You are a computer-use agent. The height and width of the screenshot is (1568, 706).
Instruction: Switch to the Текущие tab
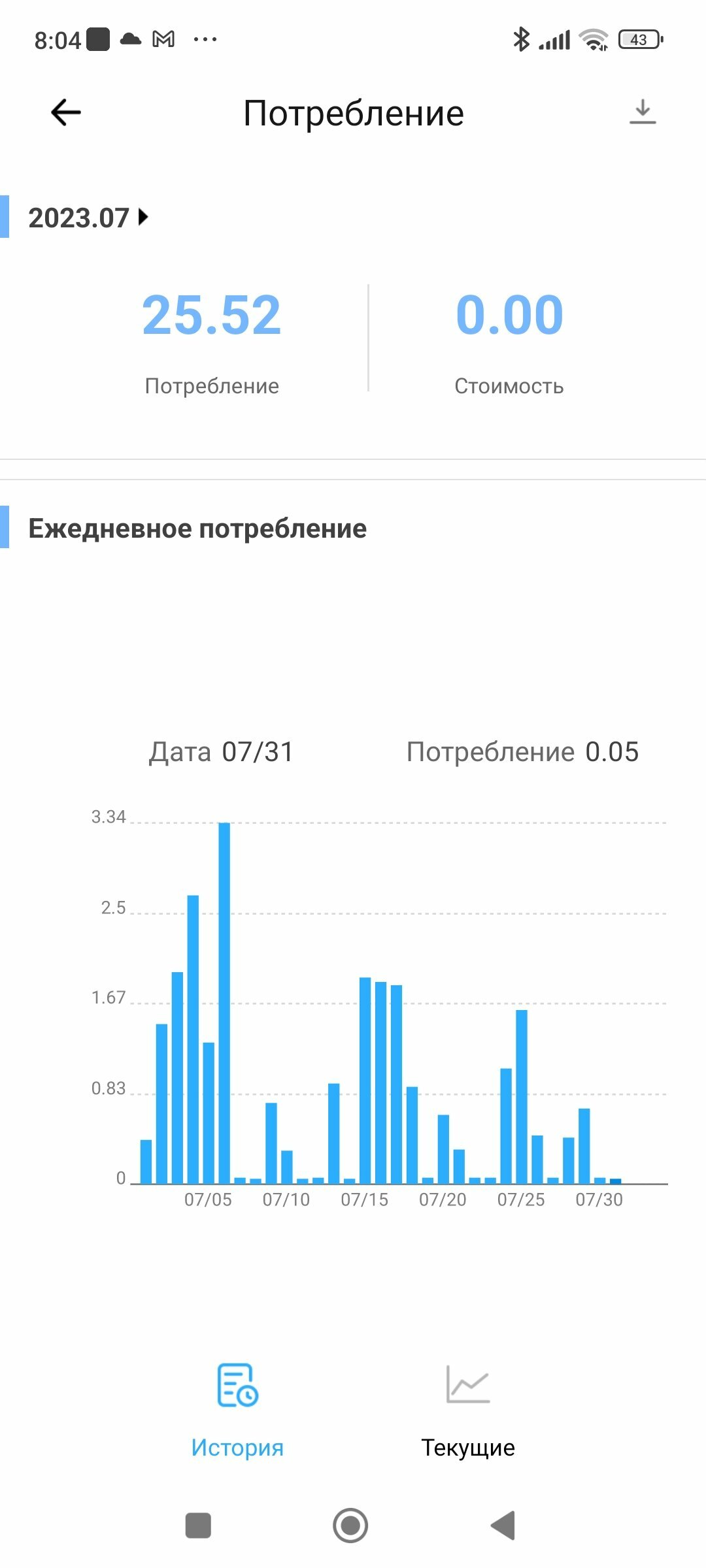click(468, 1410)
